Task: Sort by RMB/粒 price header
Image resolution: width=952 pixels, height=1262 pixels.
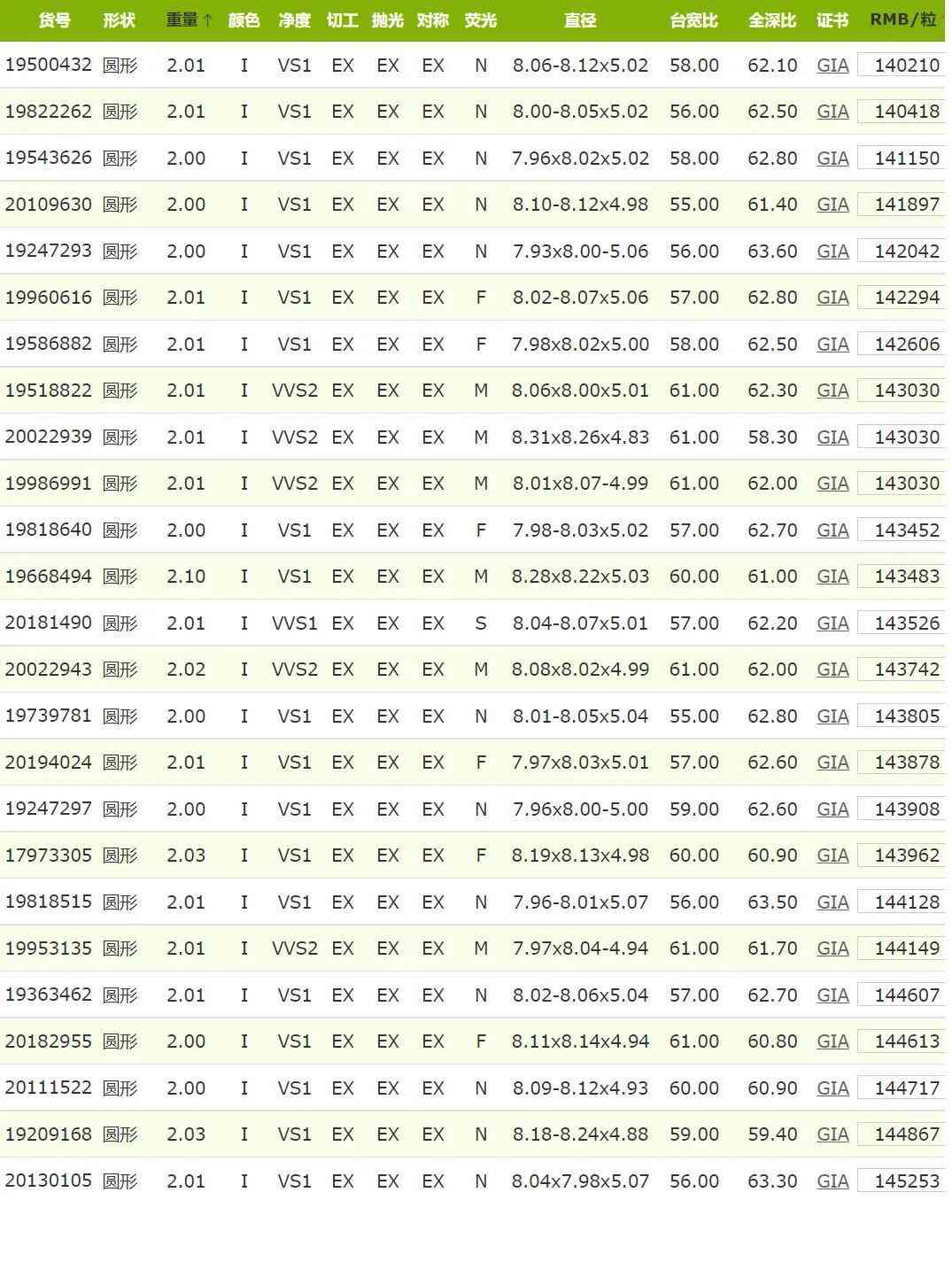Action: [x=902, y=19]
